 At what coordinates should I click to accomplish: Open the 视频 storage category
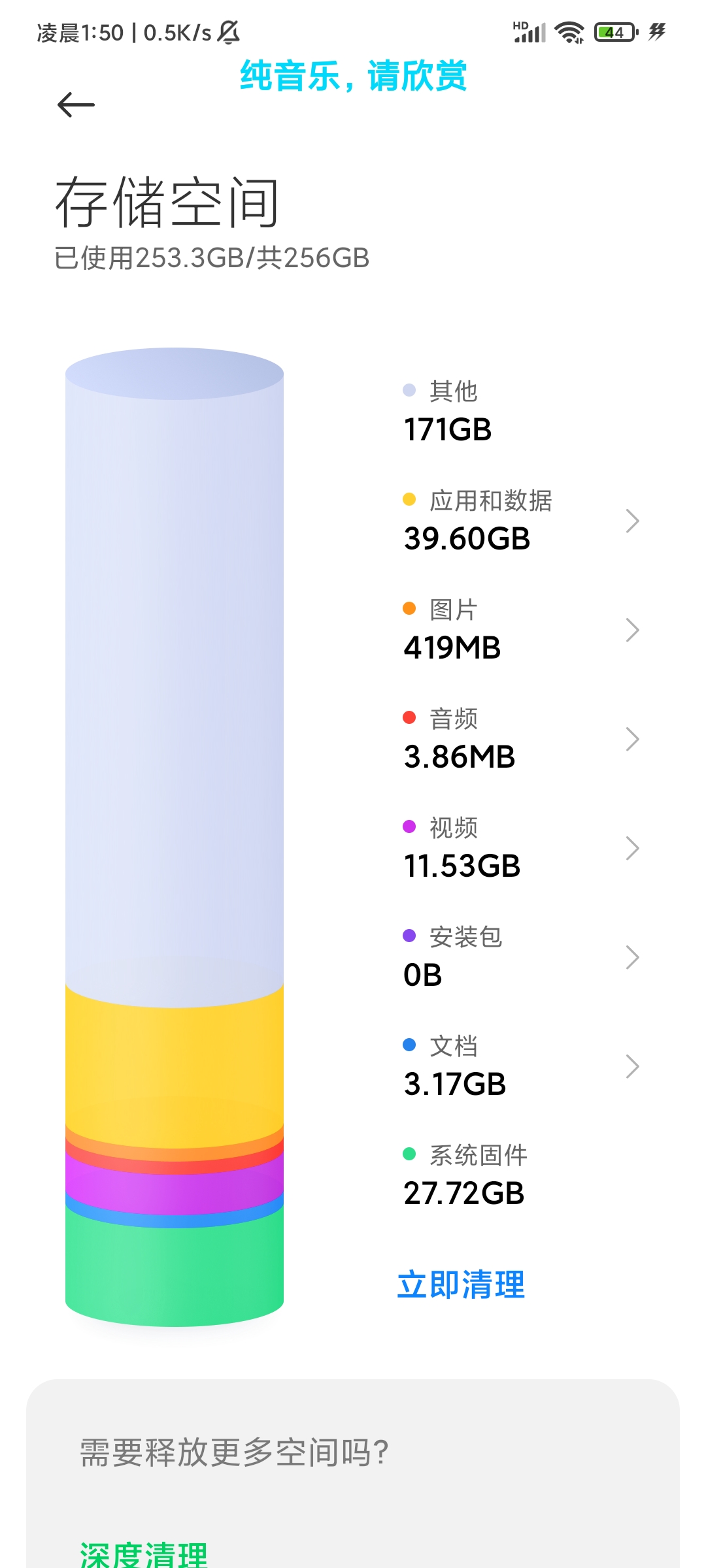tap(521, 848)
